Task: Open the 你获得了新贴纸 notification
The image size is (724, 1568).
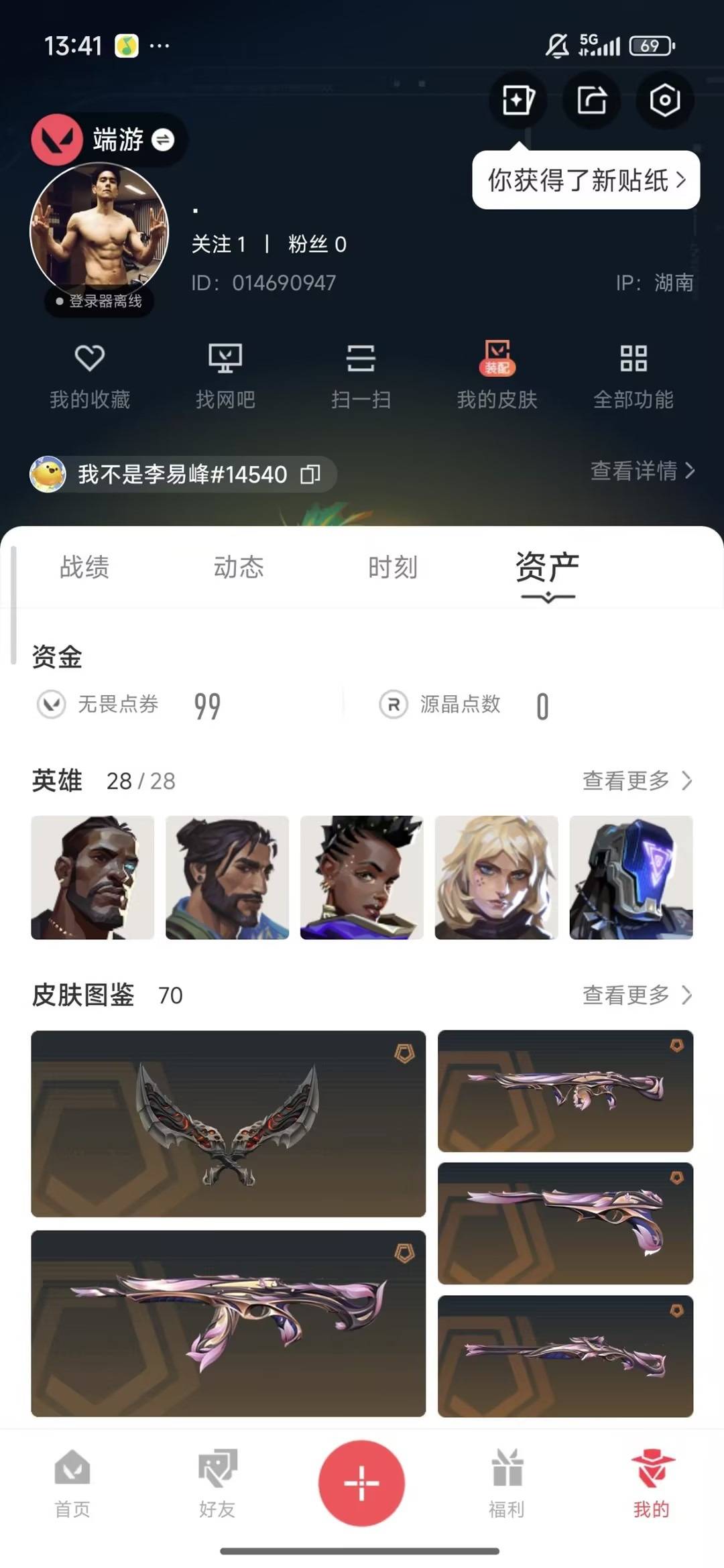Action: click(585, 180)
